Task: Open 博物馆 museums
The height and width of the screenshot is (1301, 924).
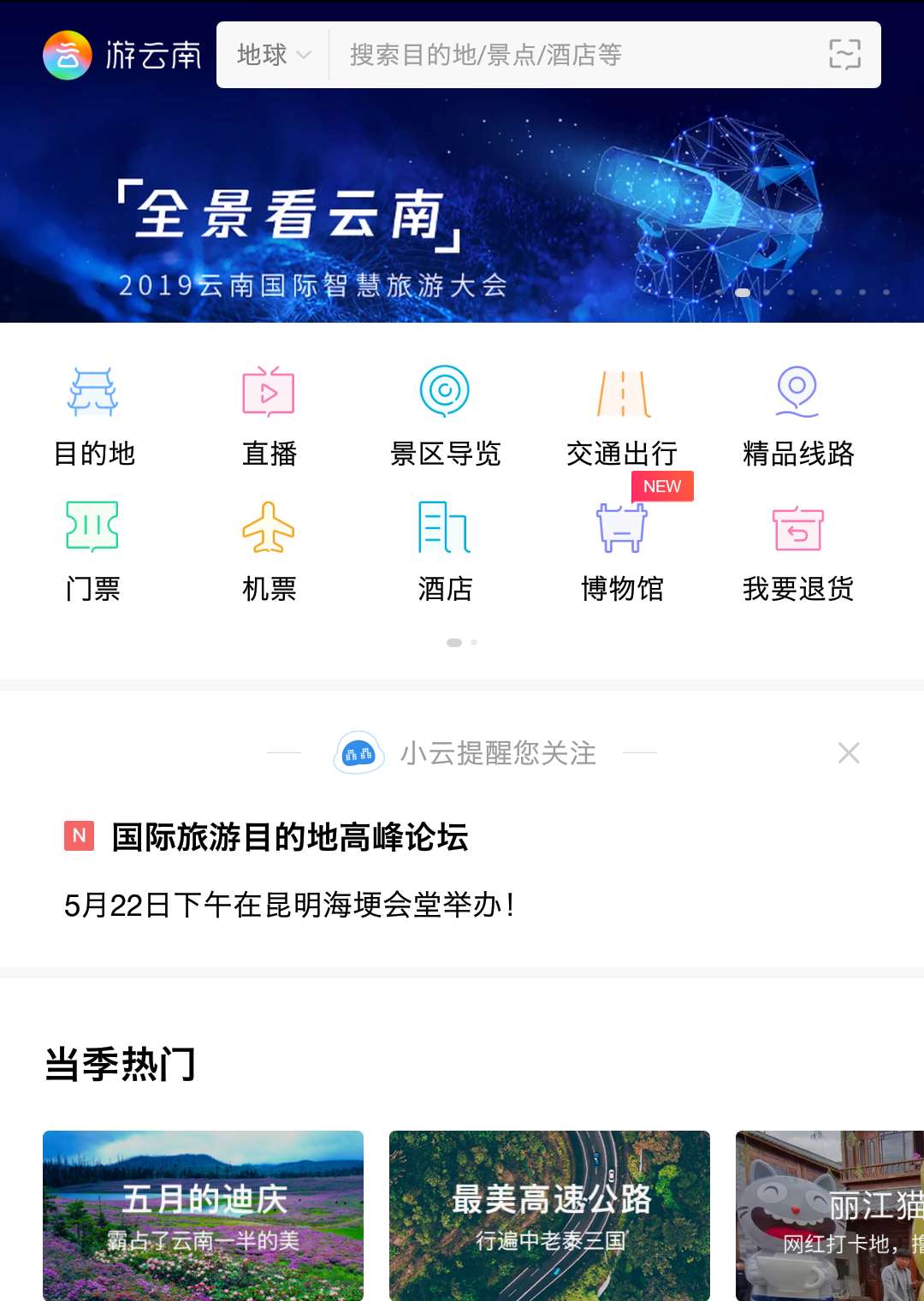Action: [x=622, y=552]
